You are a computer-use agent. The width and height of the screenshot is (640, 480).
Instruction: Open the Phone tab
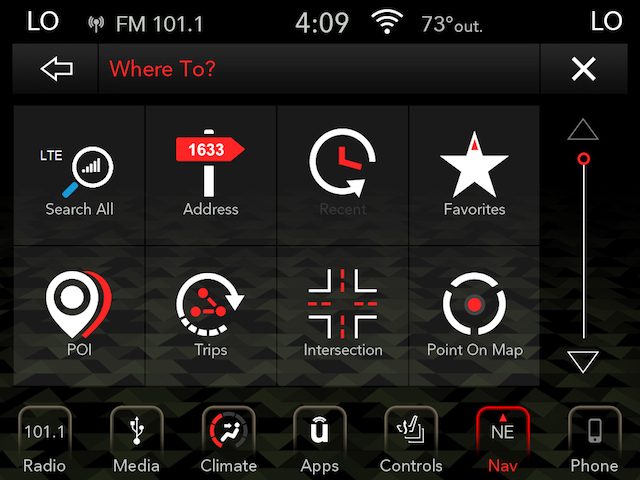[594, 441]
